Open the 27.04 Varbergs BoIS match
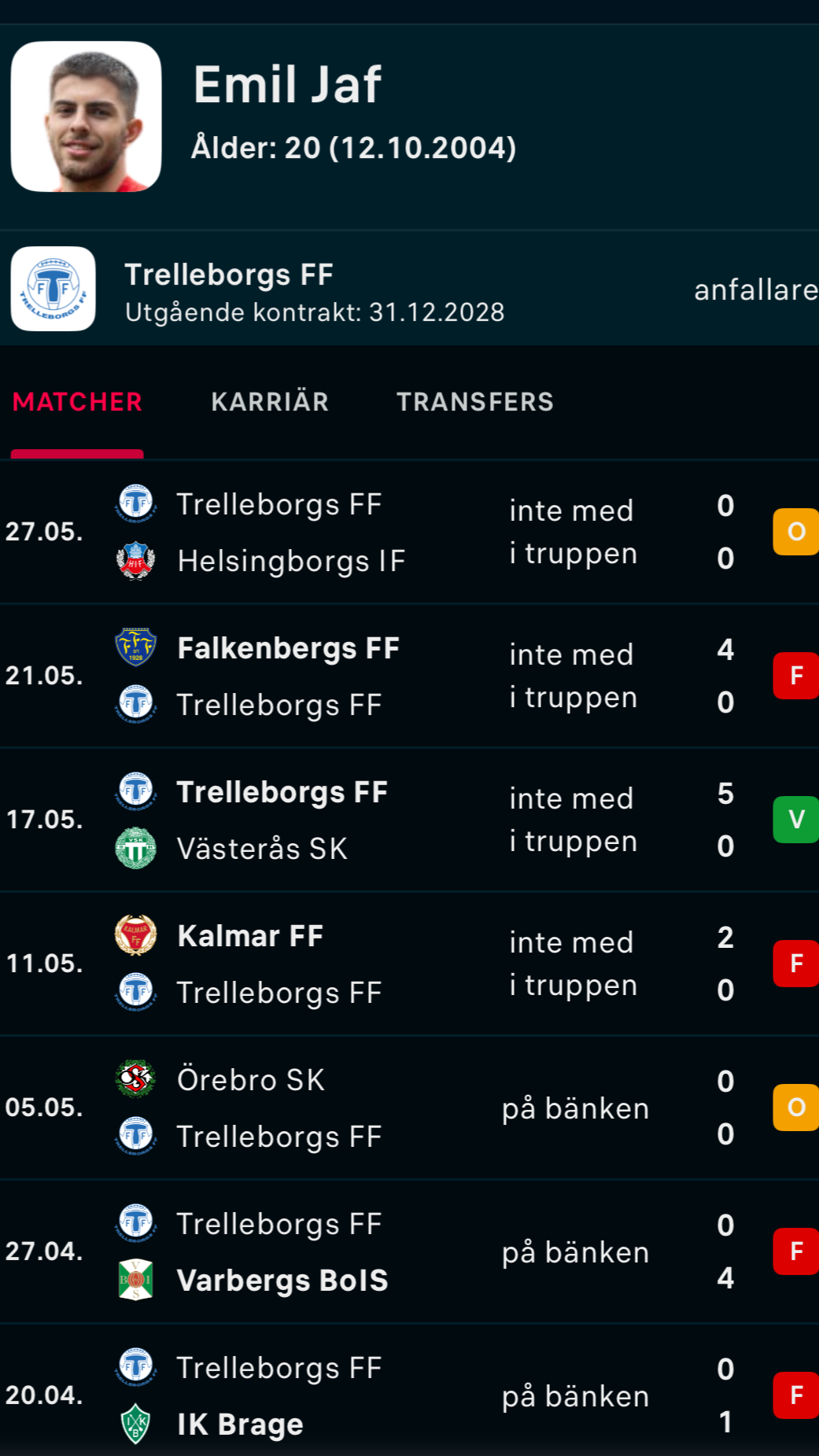Image resolution: width=819 pixels, height=1456 pixels. pyautogui.click(x=409, y=1251)
